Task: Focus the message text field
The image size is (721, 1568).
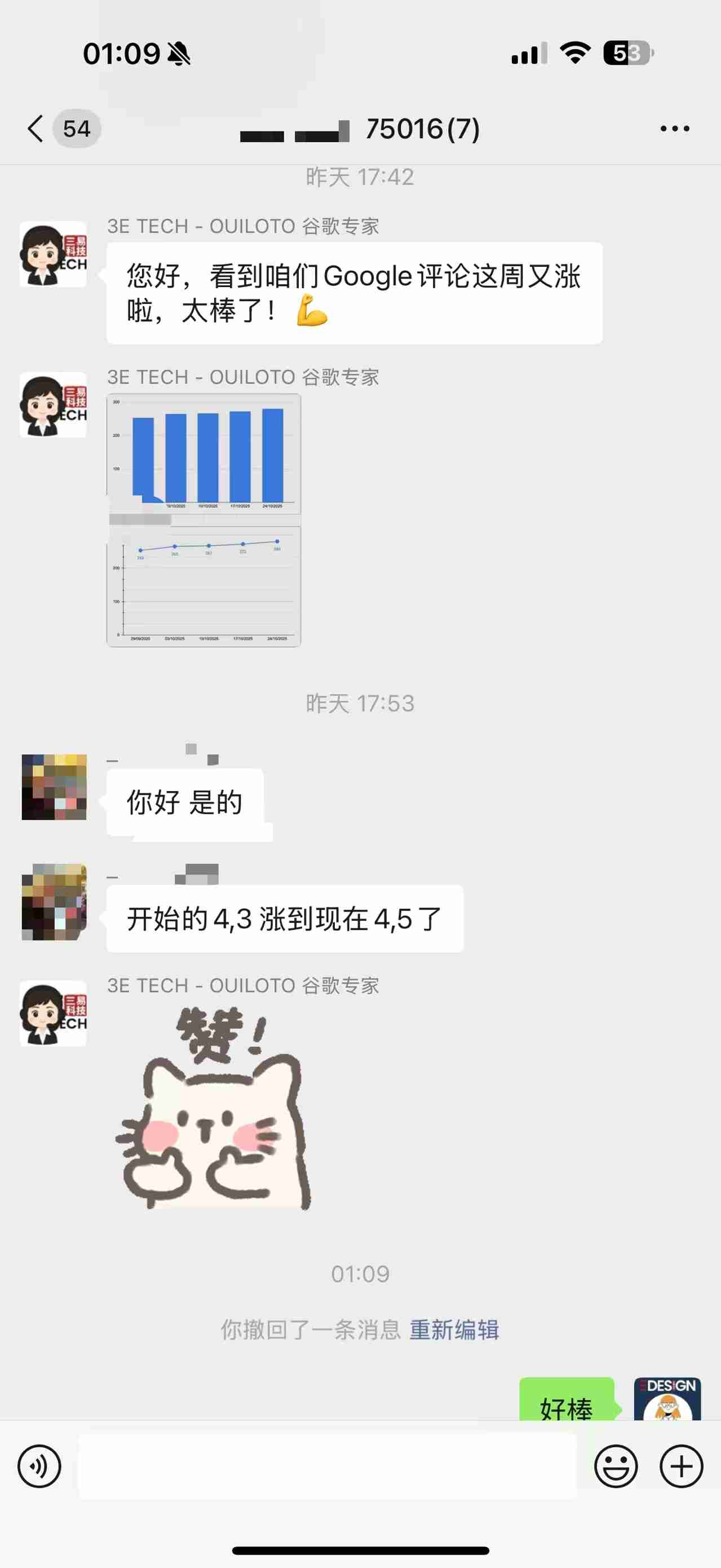Action: tap(328, 1466)
